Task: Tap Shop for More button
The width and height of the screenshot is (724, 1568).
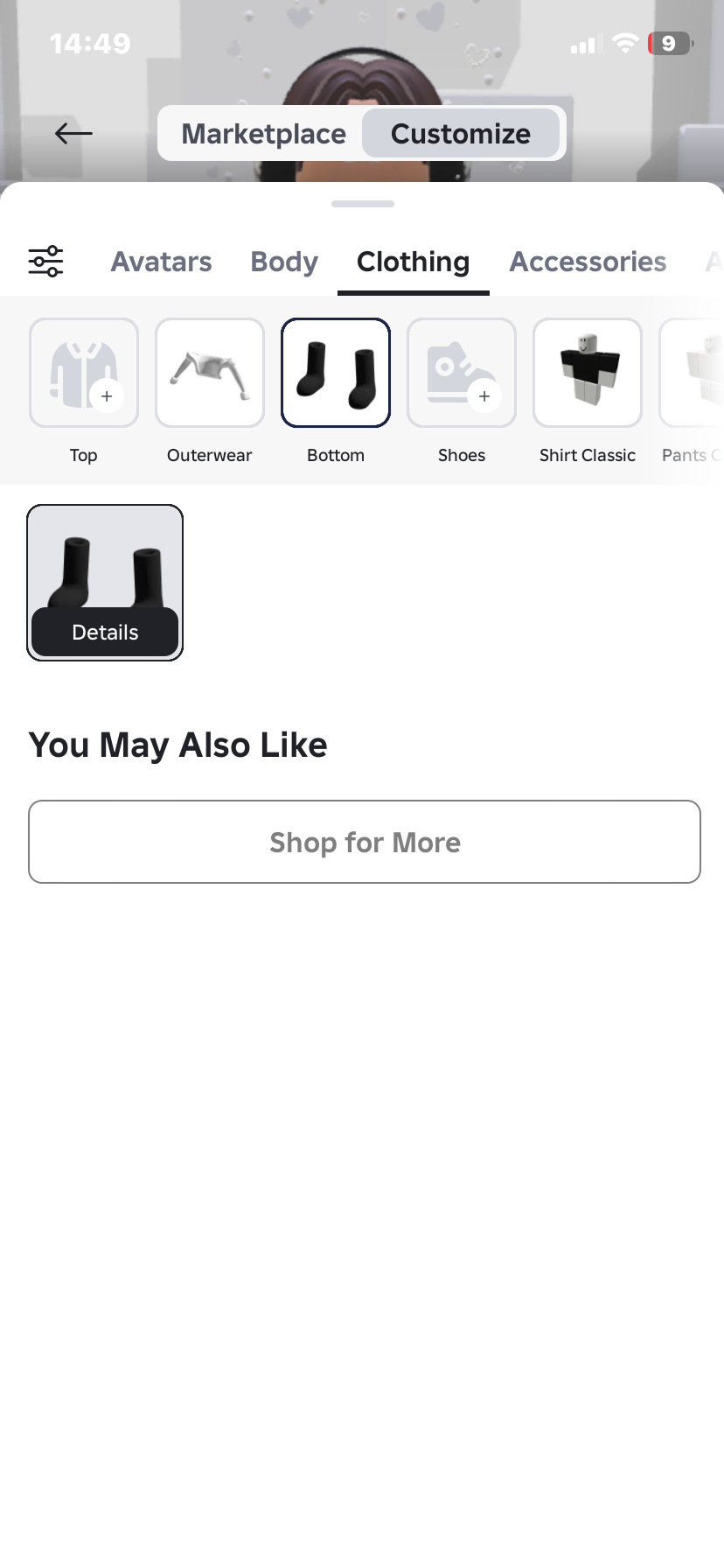Action: coord(365,842)
